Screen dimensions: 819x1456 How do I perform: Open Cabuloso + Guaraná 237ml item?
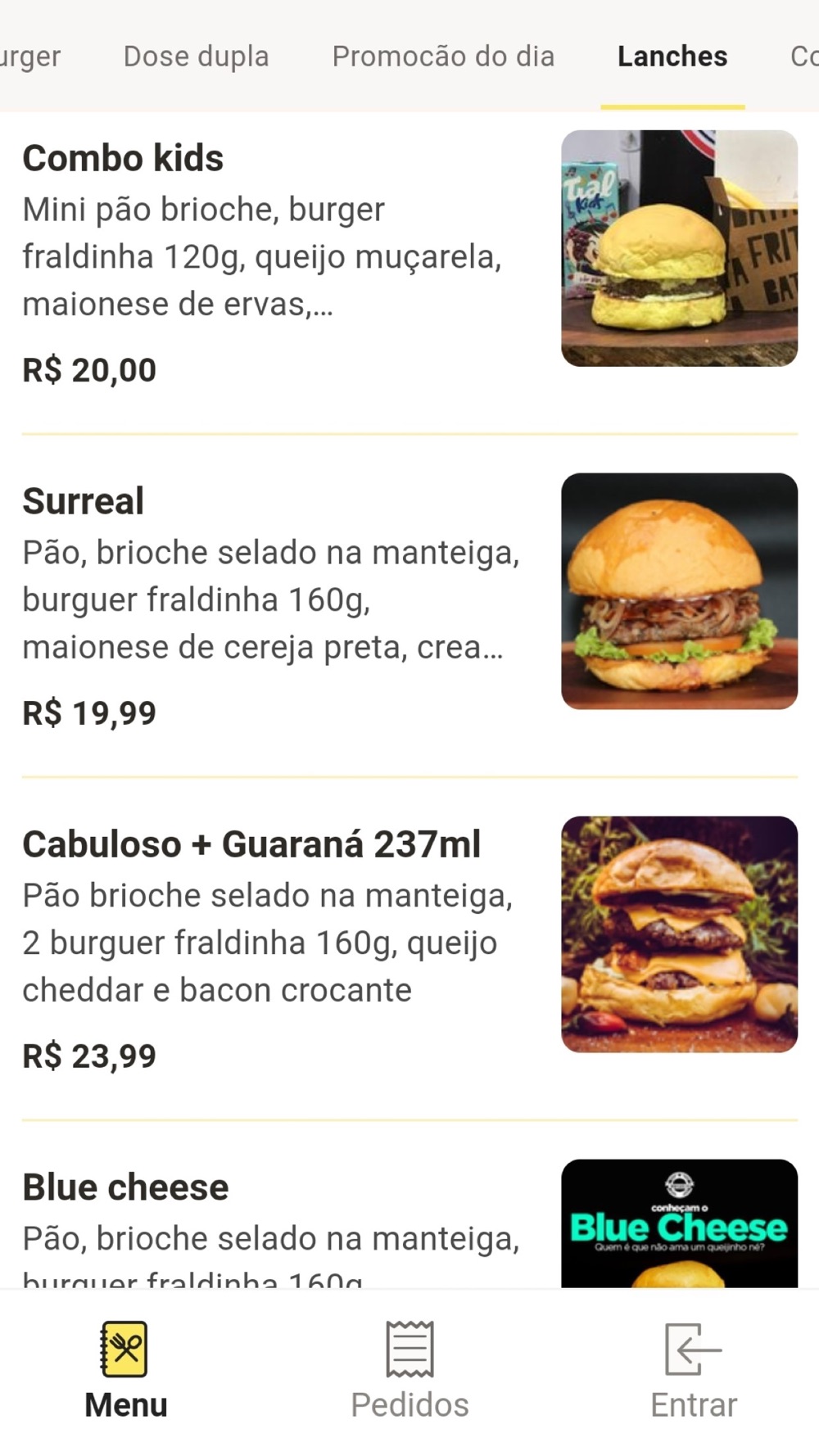pyautogui.click(x=251, y=844)
